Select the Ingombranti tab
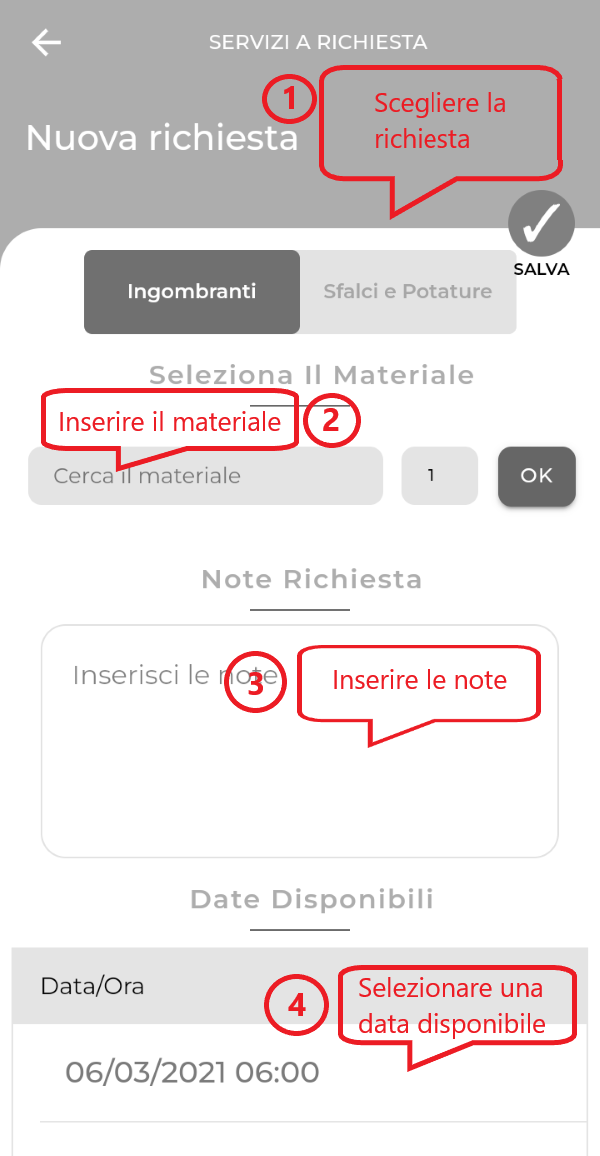600x1156 pixels. (x=192, y=292)
